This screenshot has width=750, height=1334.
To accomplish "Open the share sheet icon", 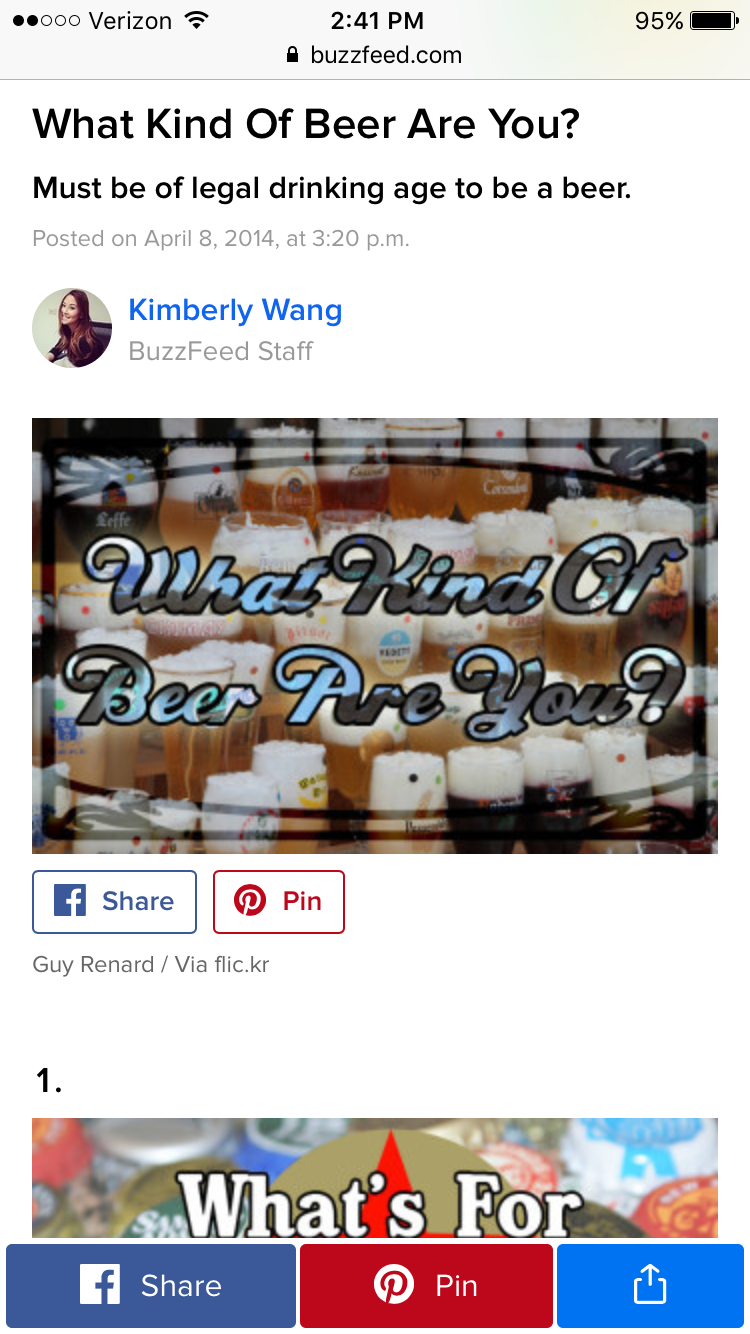I will [650, 1285].
